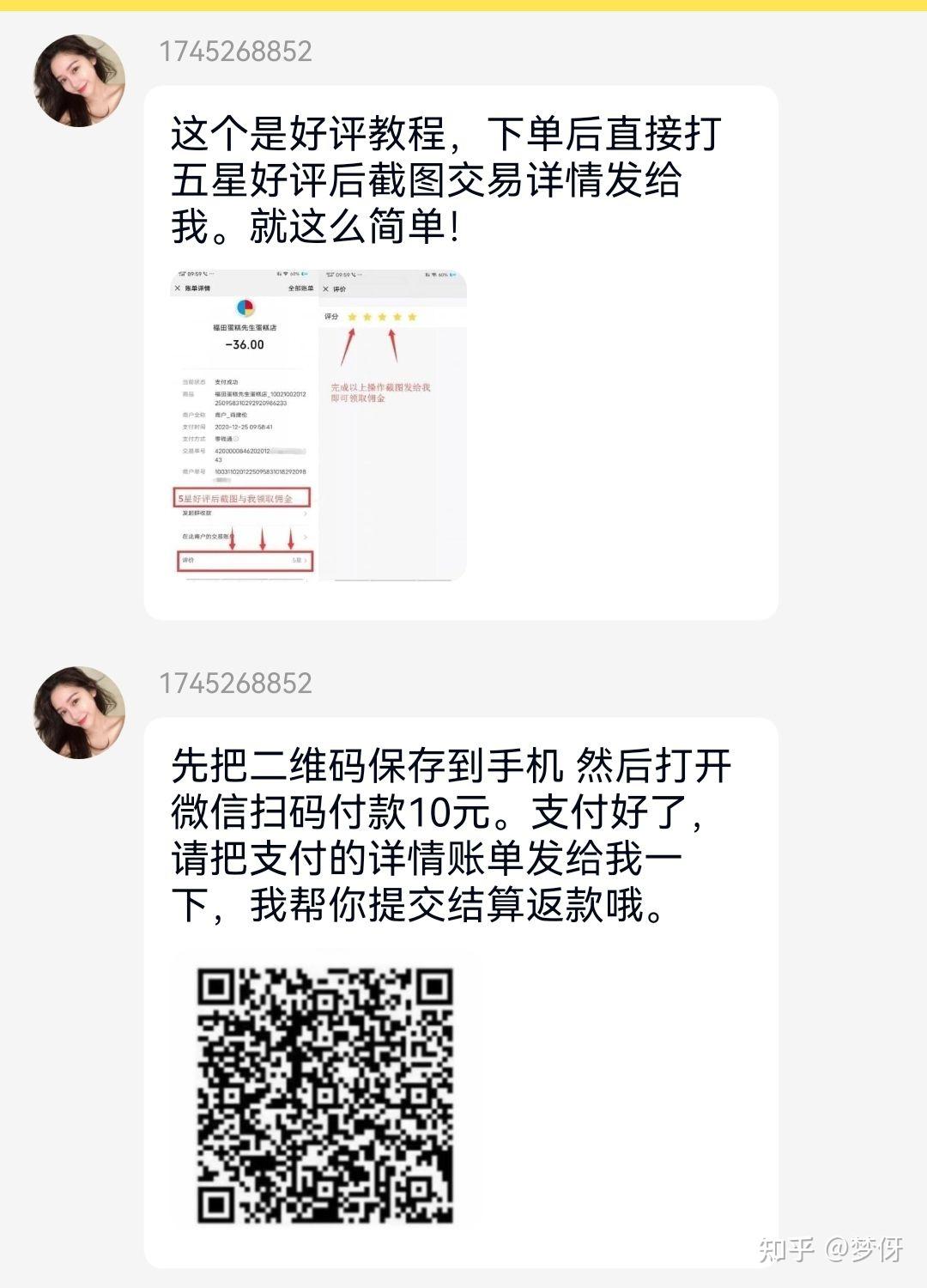Open 全部账单 from the top-right corner
Screen dimensions: 927x1288
click(x=302, y=288)
